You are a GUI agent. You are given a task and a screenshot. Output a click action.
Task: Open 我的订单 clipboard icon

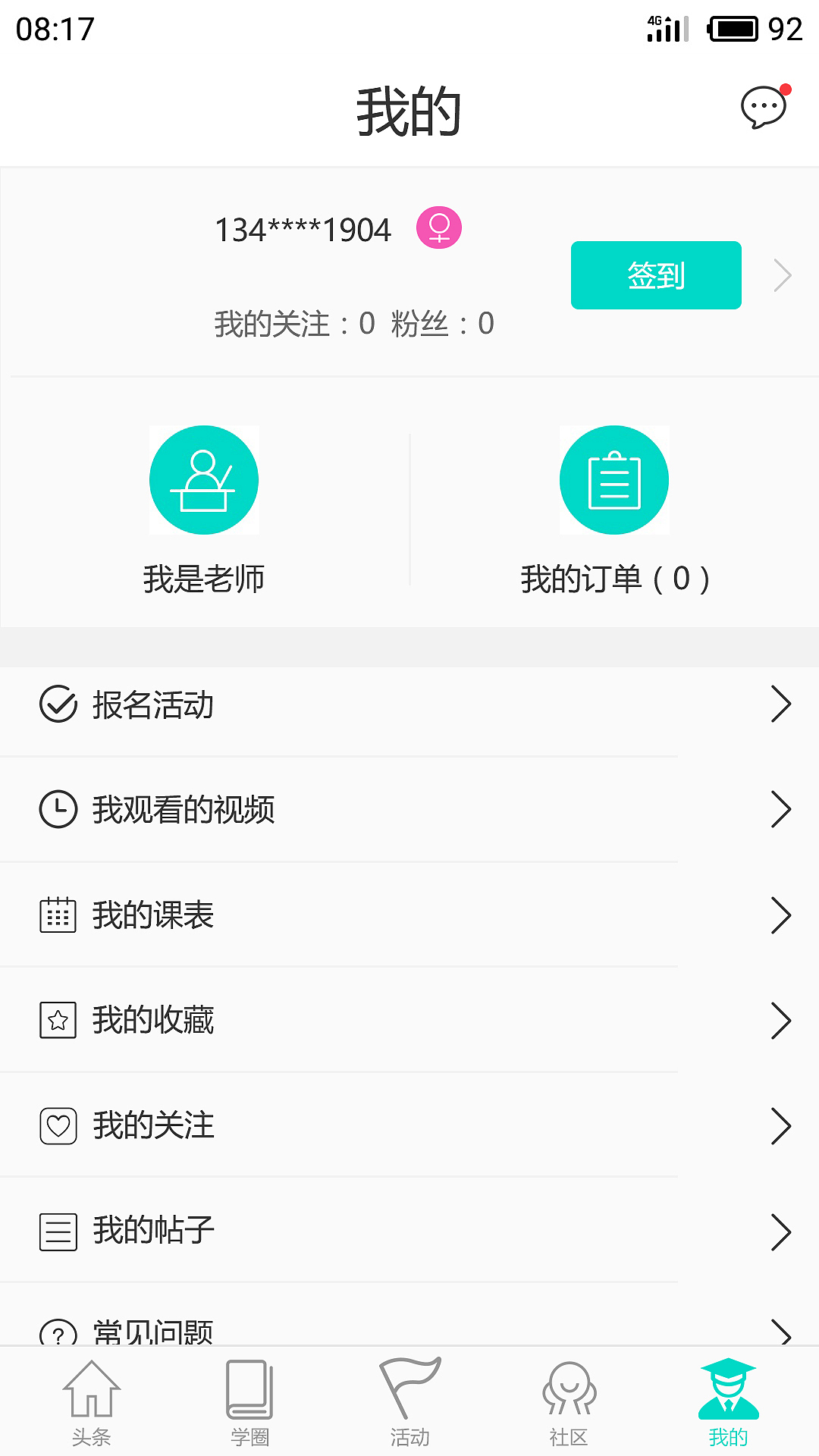coord(614,480)
